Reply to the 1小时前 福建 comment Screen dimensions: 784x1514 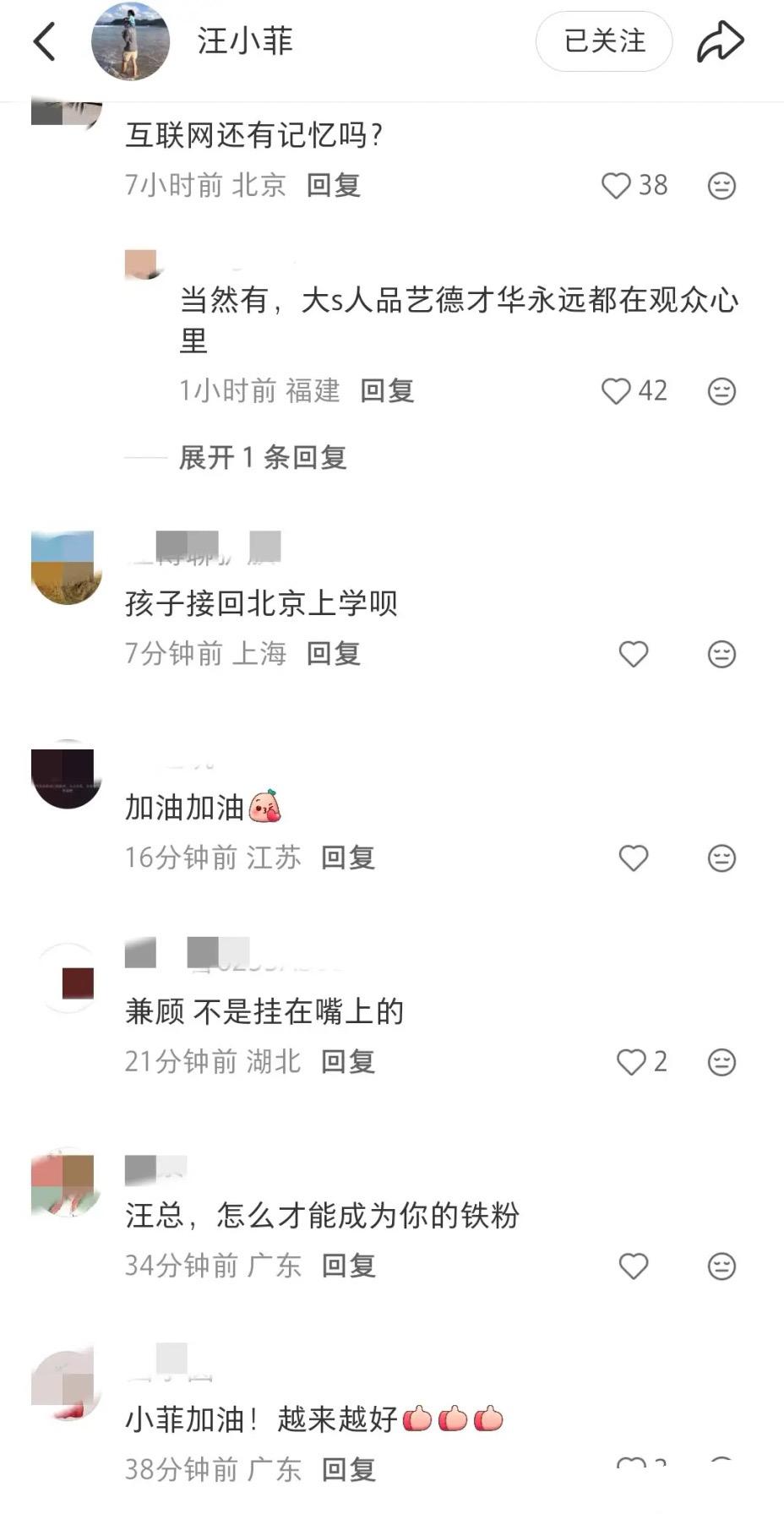387,391
